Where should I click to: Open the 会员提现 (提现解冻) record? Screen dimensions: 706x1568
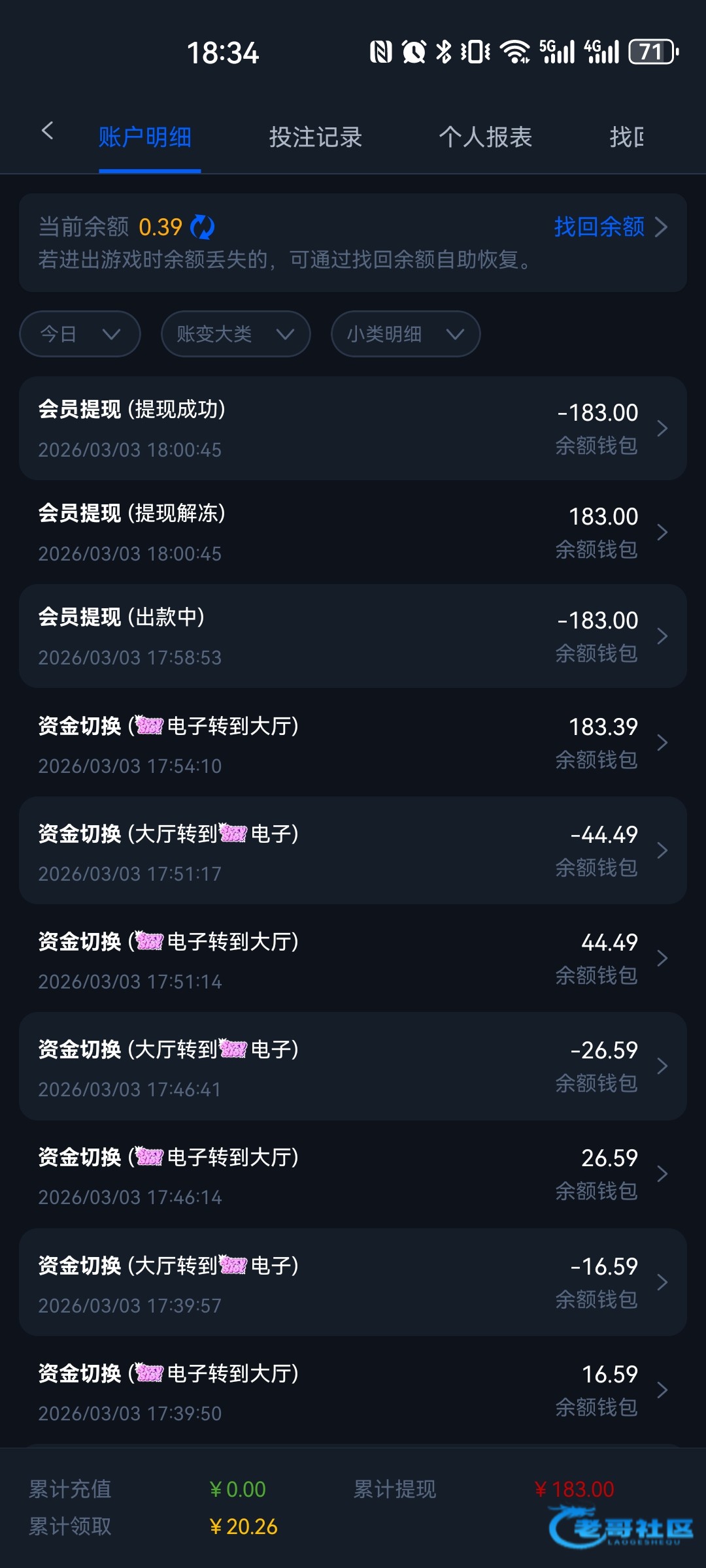point(353,532)
